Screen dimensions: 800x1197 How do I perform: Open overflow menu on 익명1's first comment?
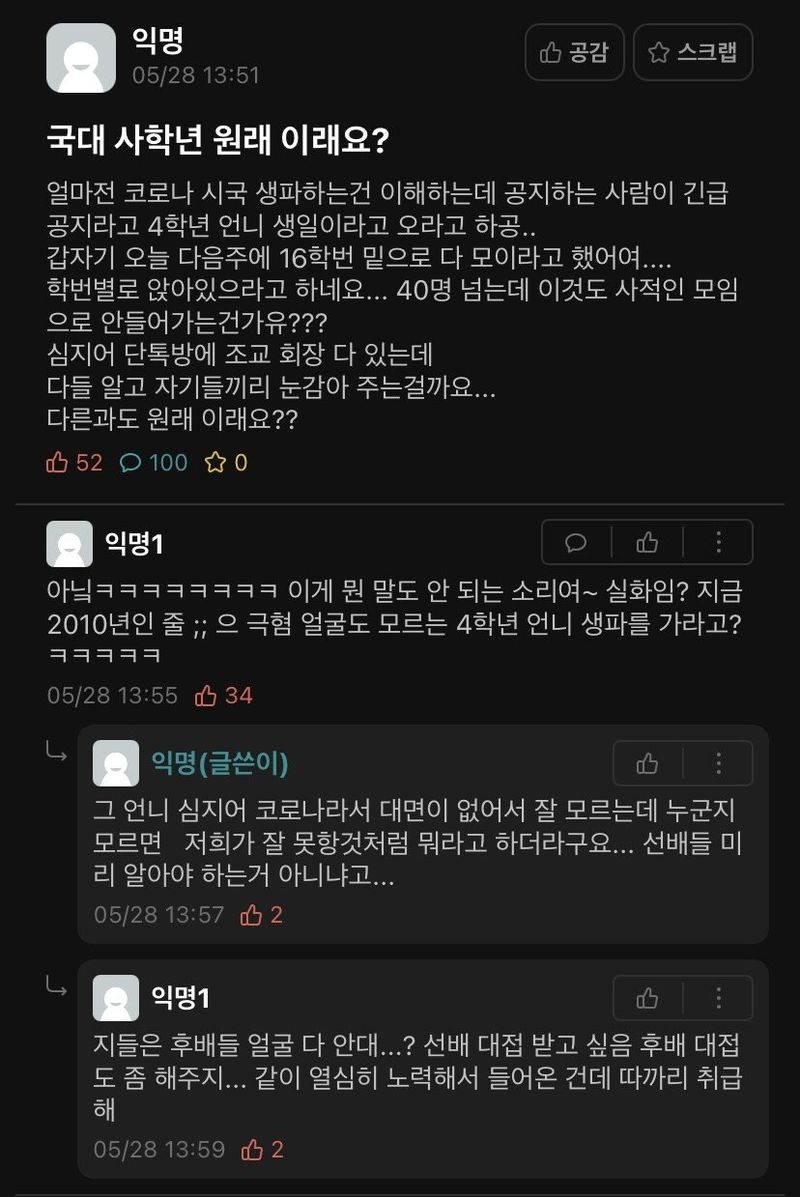click(718, 543)
